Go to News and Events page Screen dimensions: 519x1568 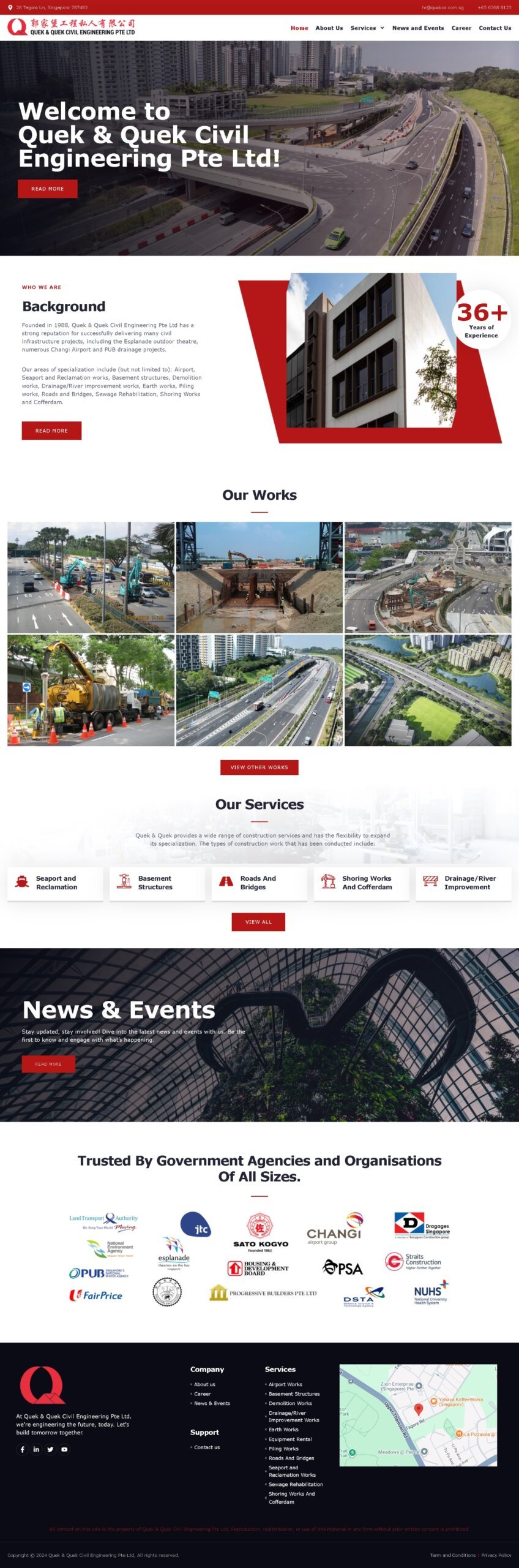pos(417,28)
